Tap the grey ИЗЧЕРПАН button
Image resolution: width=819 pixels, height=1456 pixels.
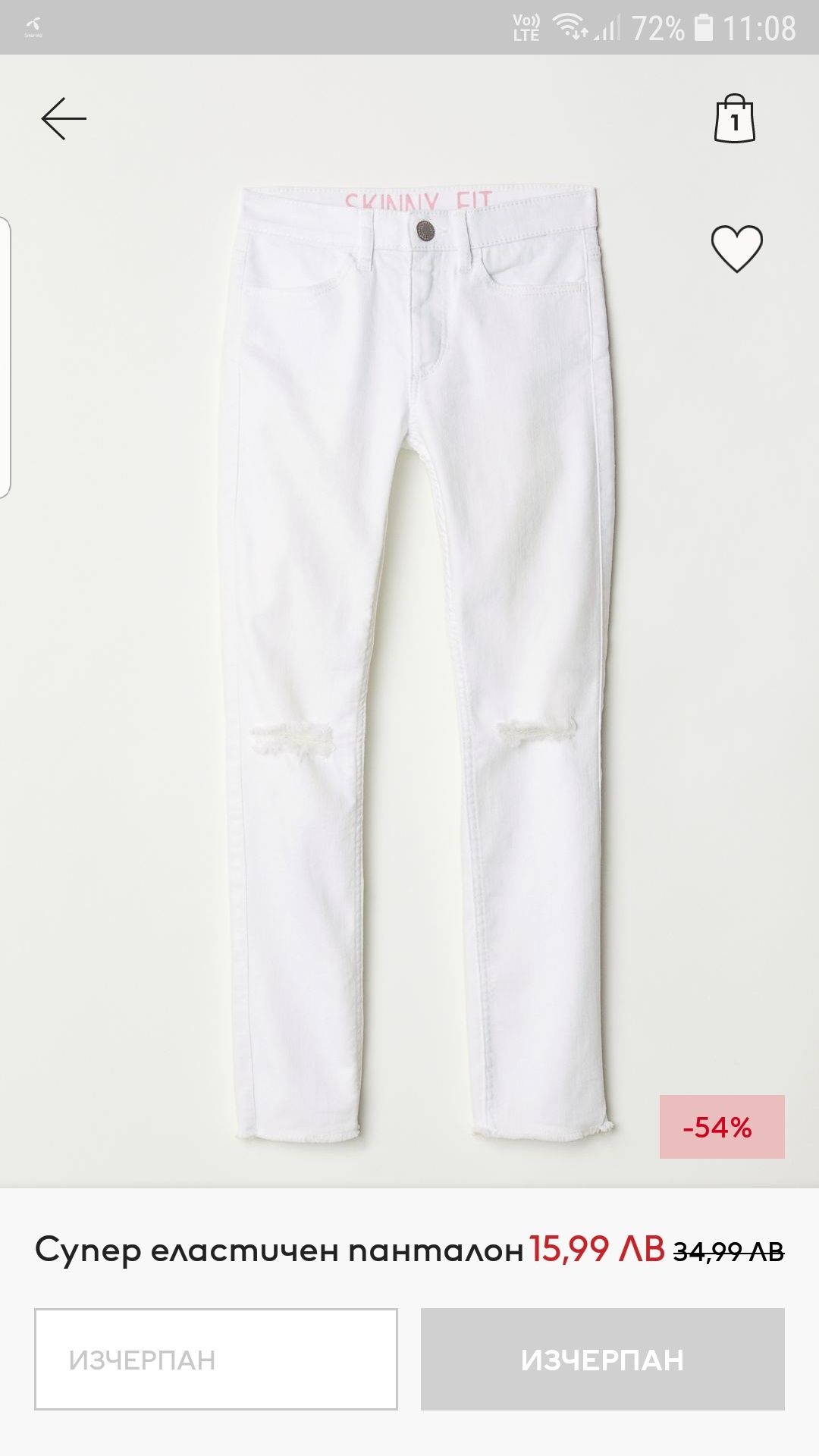point(602,1360)
